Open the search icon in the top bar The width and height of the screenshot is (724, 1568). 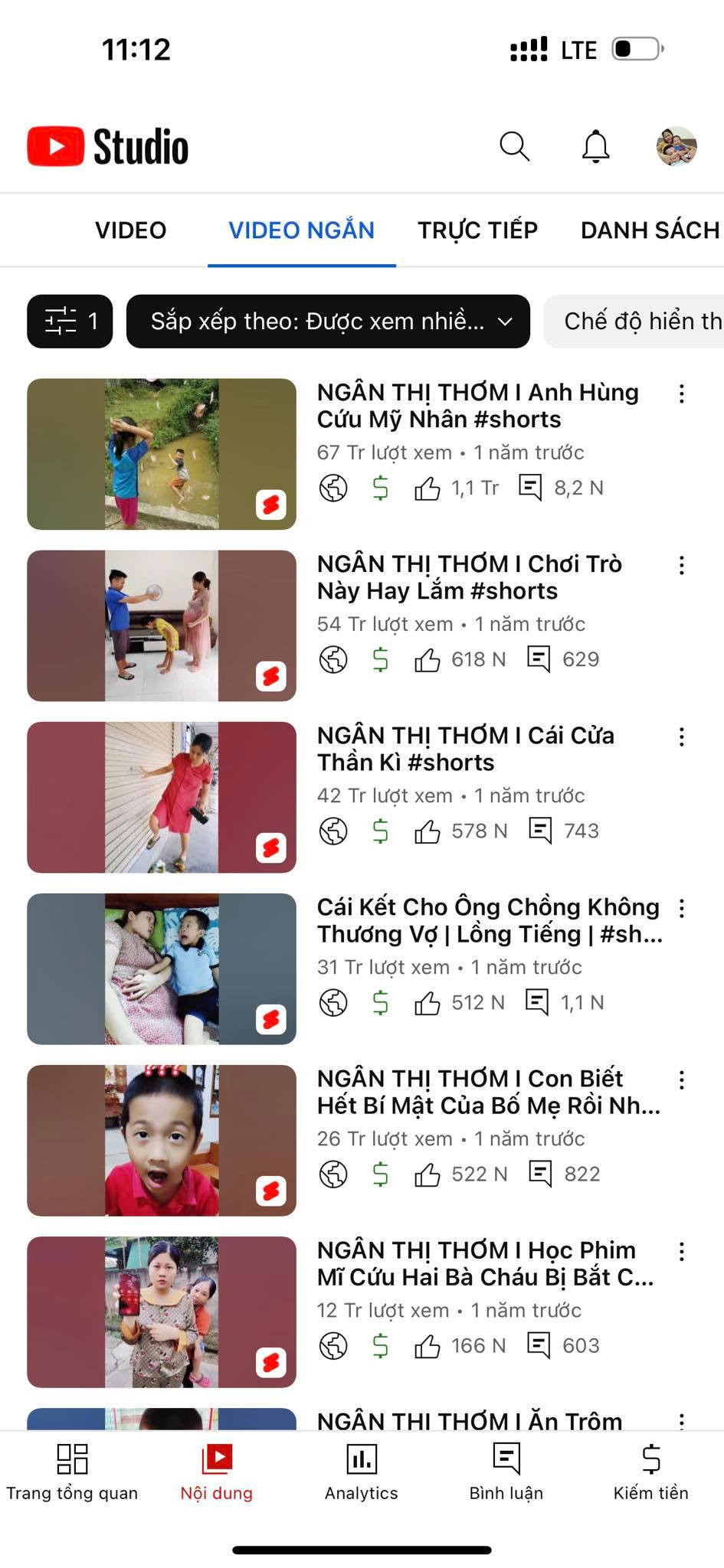[x=514, y=146]
